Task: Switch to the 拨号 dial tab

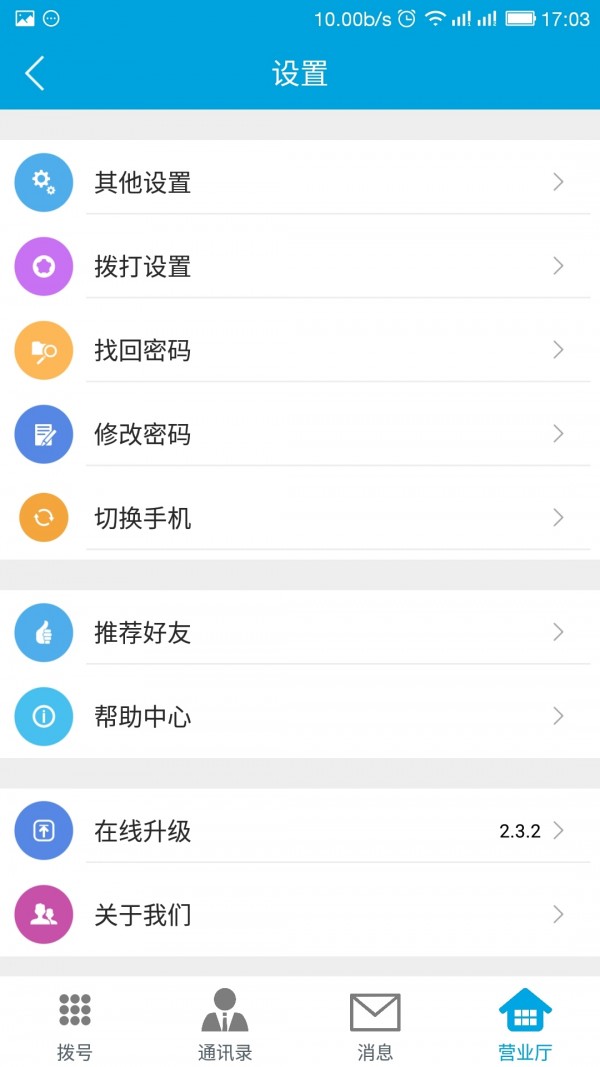Action: [x=75, y=1024]
